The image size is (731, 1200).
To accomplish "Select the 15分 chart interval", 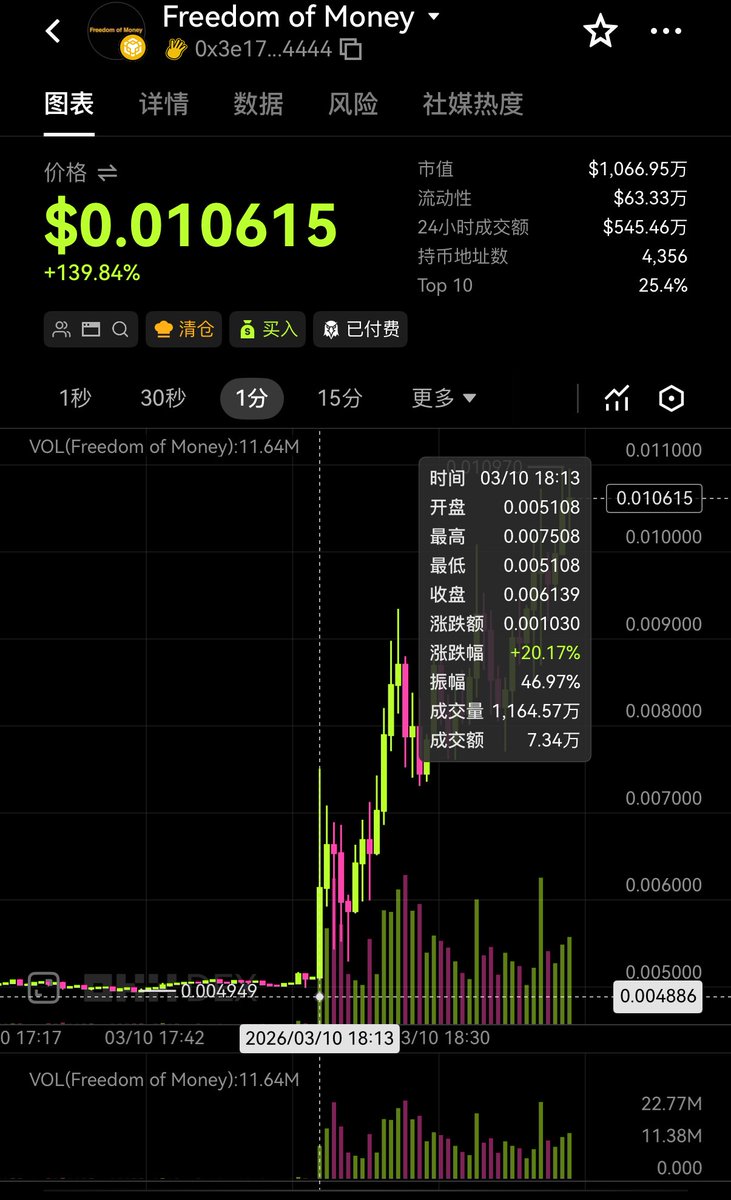I will [x=339, y=398].
